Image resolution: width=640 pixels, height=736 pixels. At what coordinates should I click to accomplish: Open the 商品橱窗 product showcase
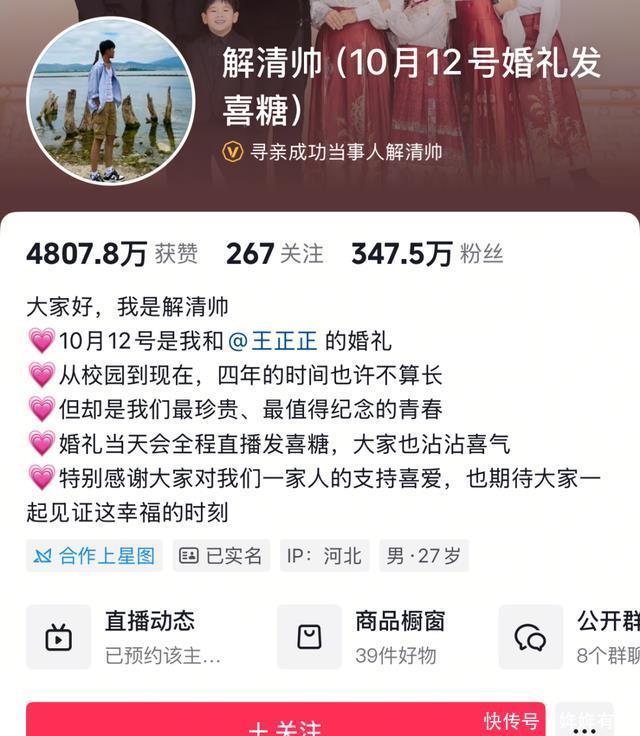coord(380,636)
